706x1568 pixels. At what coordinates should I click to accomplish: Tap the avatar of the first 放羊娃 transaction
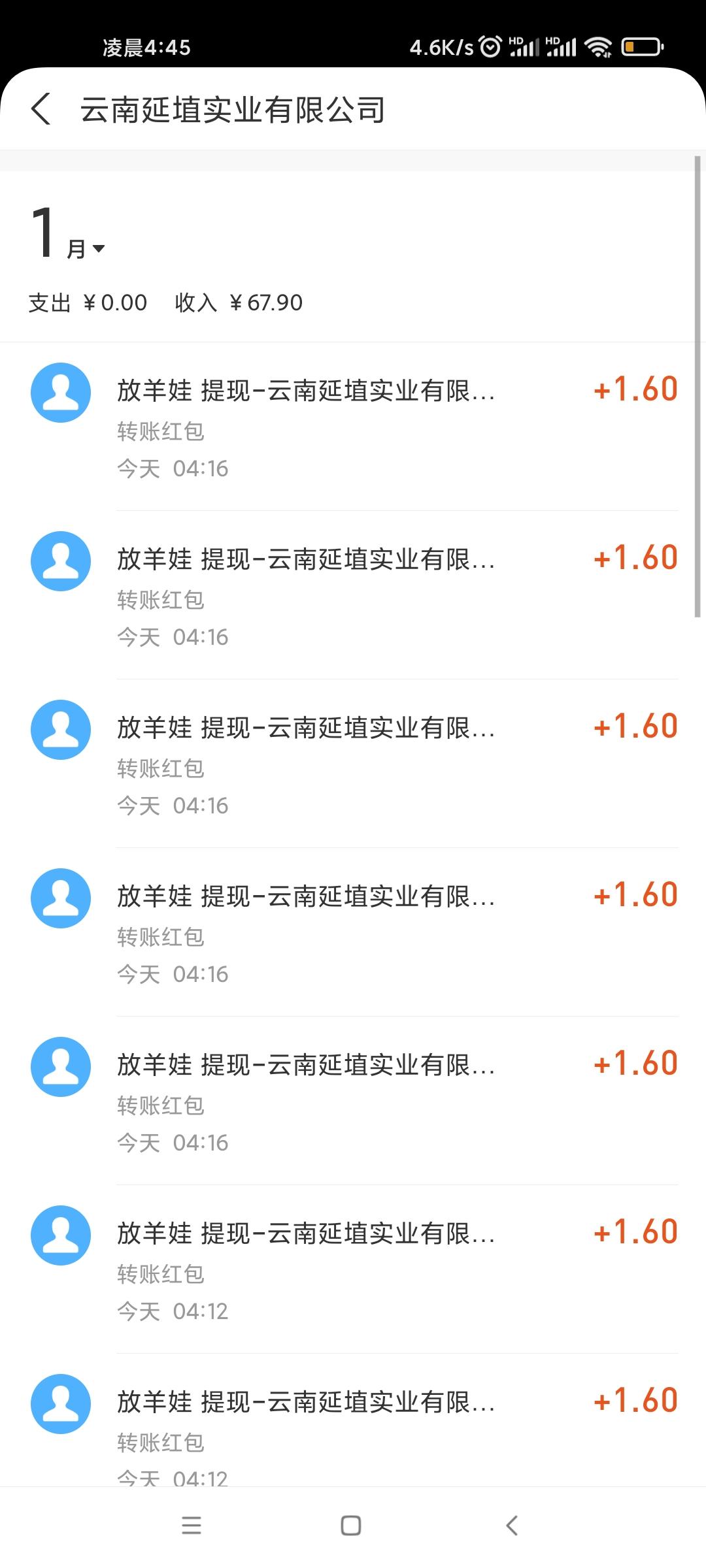60,392
